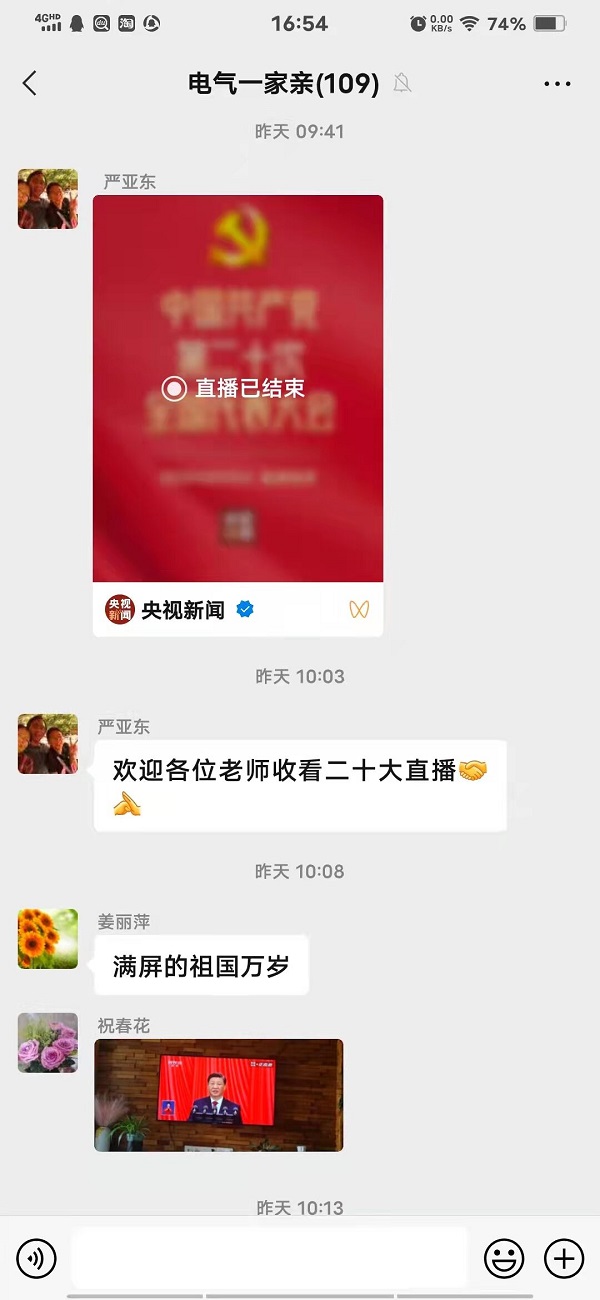This screenshot has width=600, height=1300.
Task: Focus the message text field
Action: click(x=270, y=1258)
